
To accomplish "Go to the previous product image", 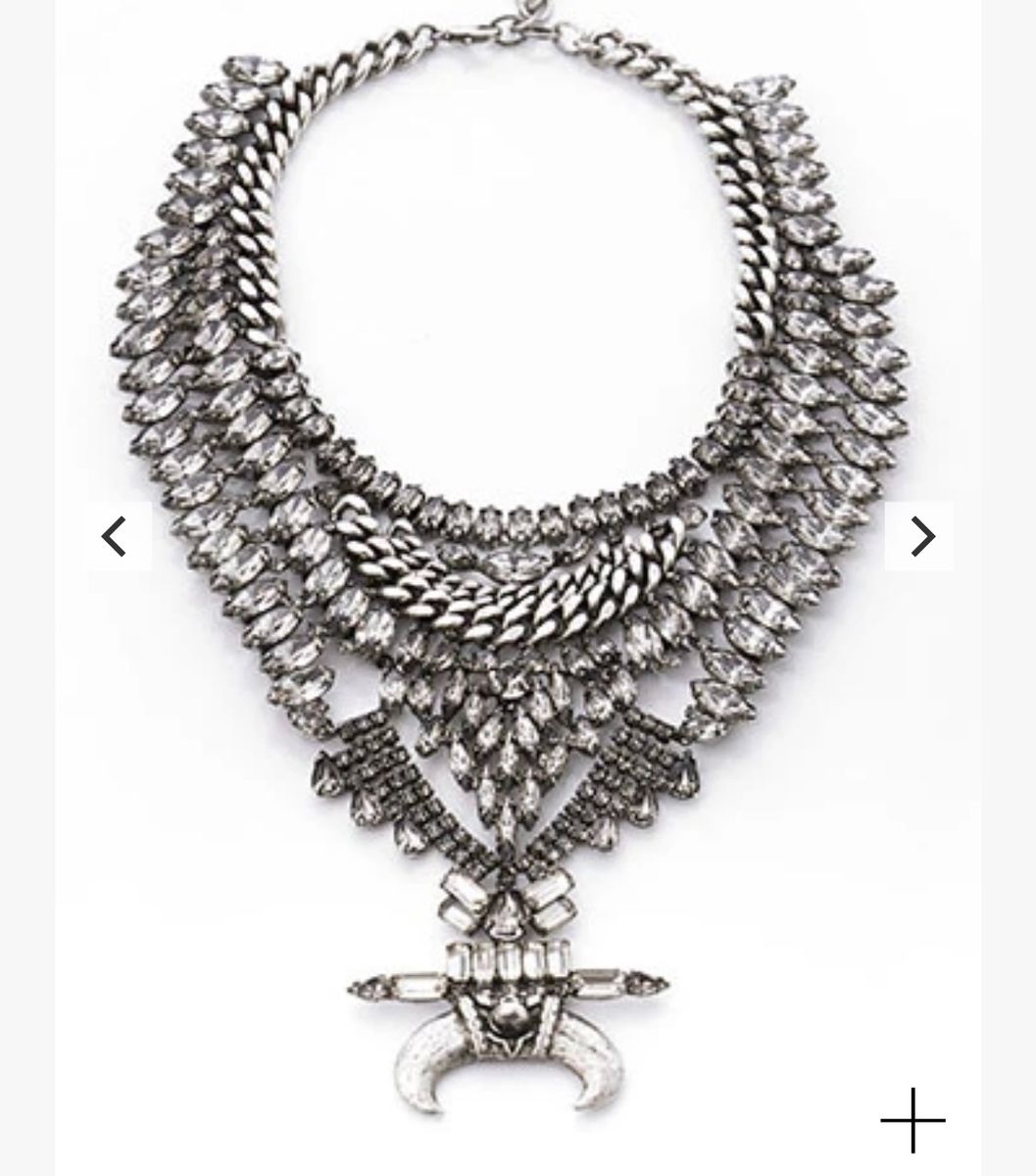I will (116, 536).
